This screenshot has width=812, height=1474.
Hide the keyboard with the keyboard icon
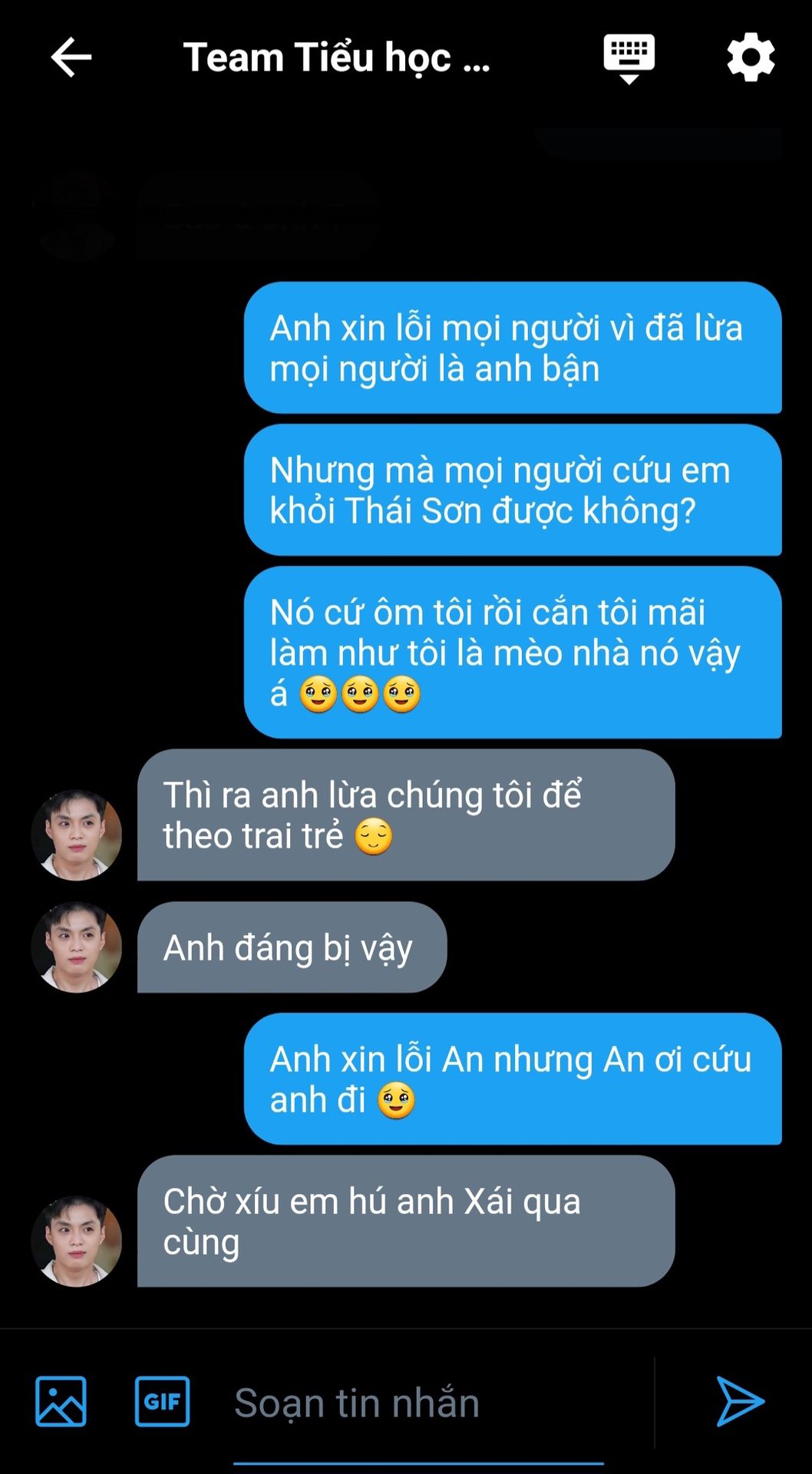(629, 58)
